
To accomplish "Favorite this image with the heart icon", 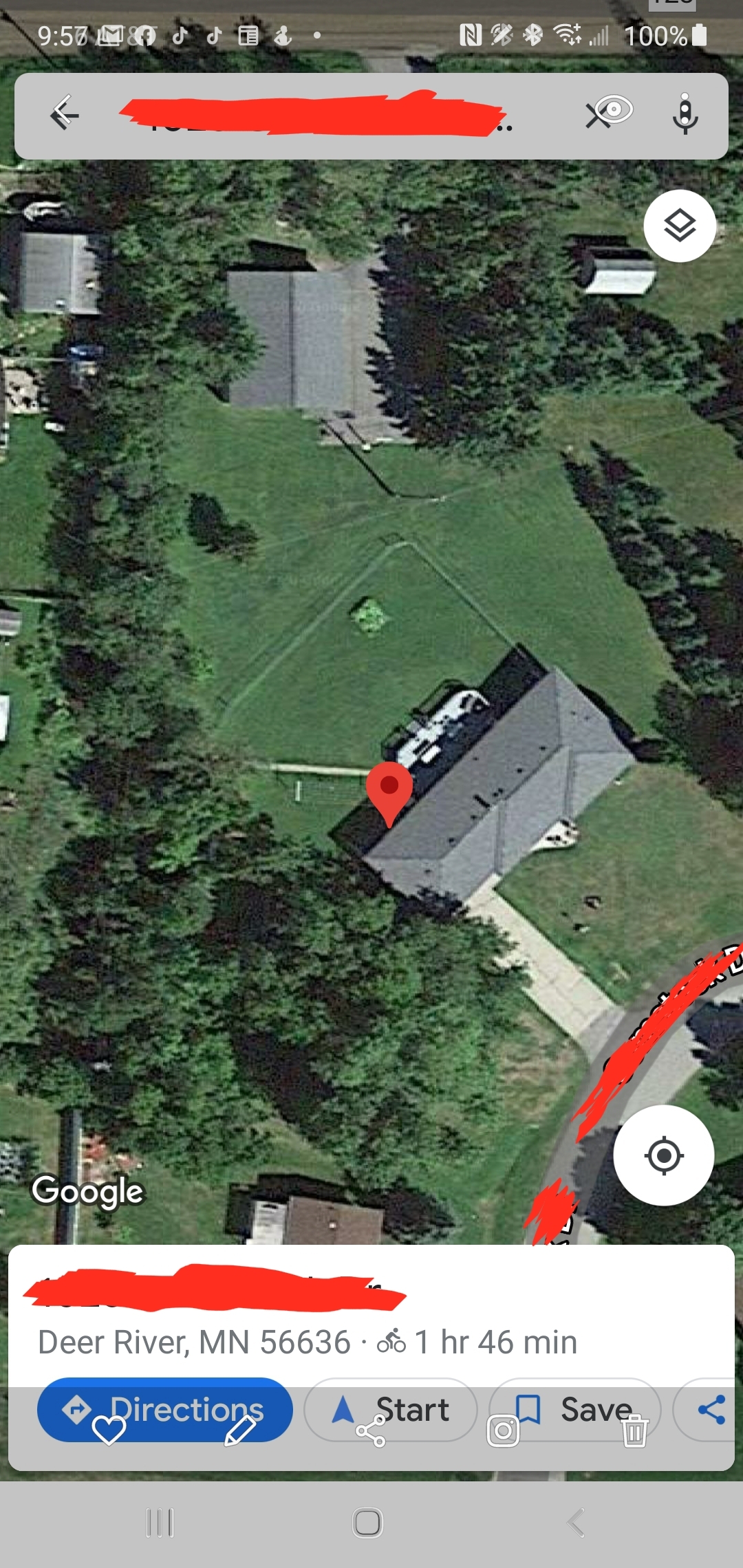I will click(x=109, y=1431).
